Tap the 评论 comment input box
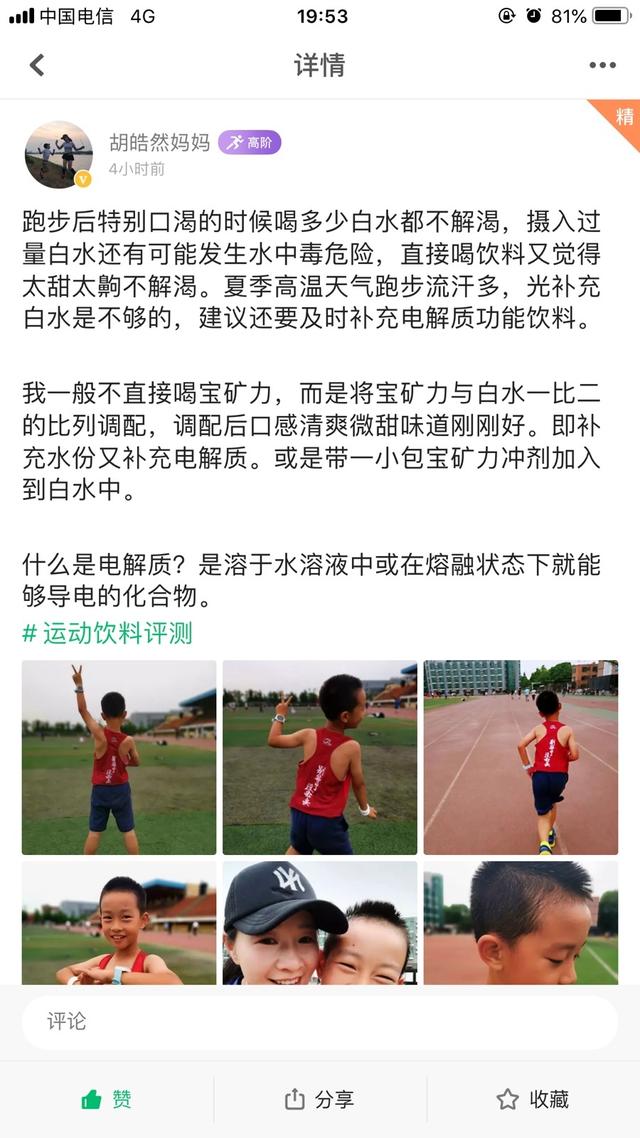This screenshot has height=1138, width=640. [x=320, y=1021]
